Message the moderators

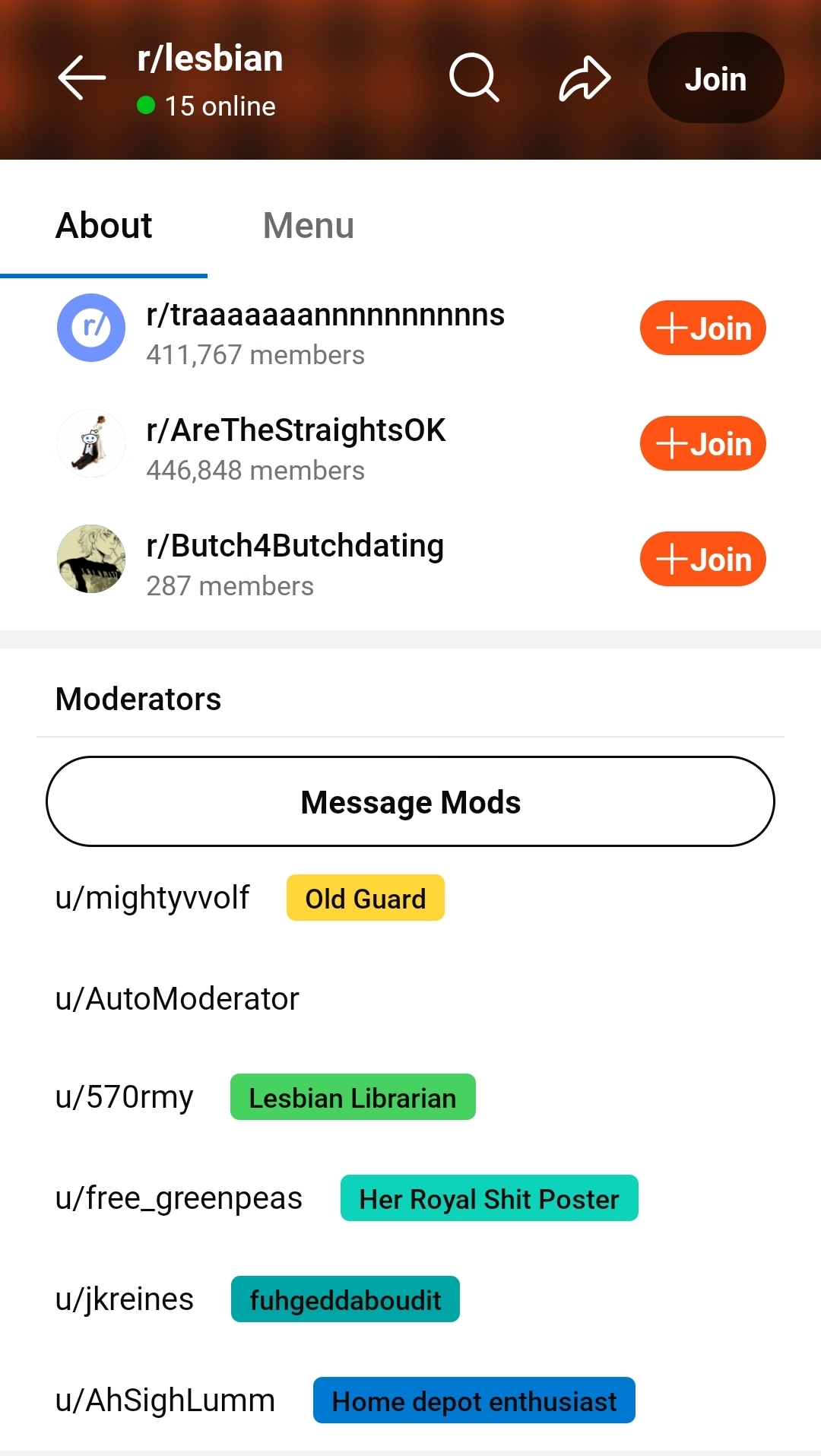click(x=410, y=801)
